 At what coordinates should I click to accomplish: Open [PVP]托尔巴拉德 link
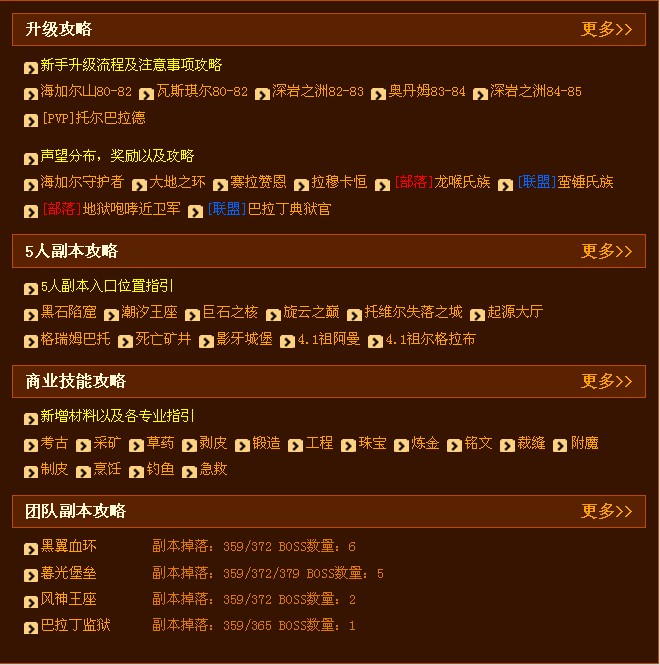click(93, 118)
